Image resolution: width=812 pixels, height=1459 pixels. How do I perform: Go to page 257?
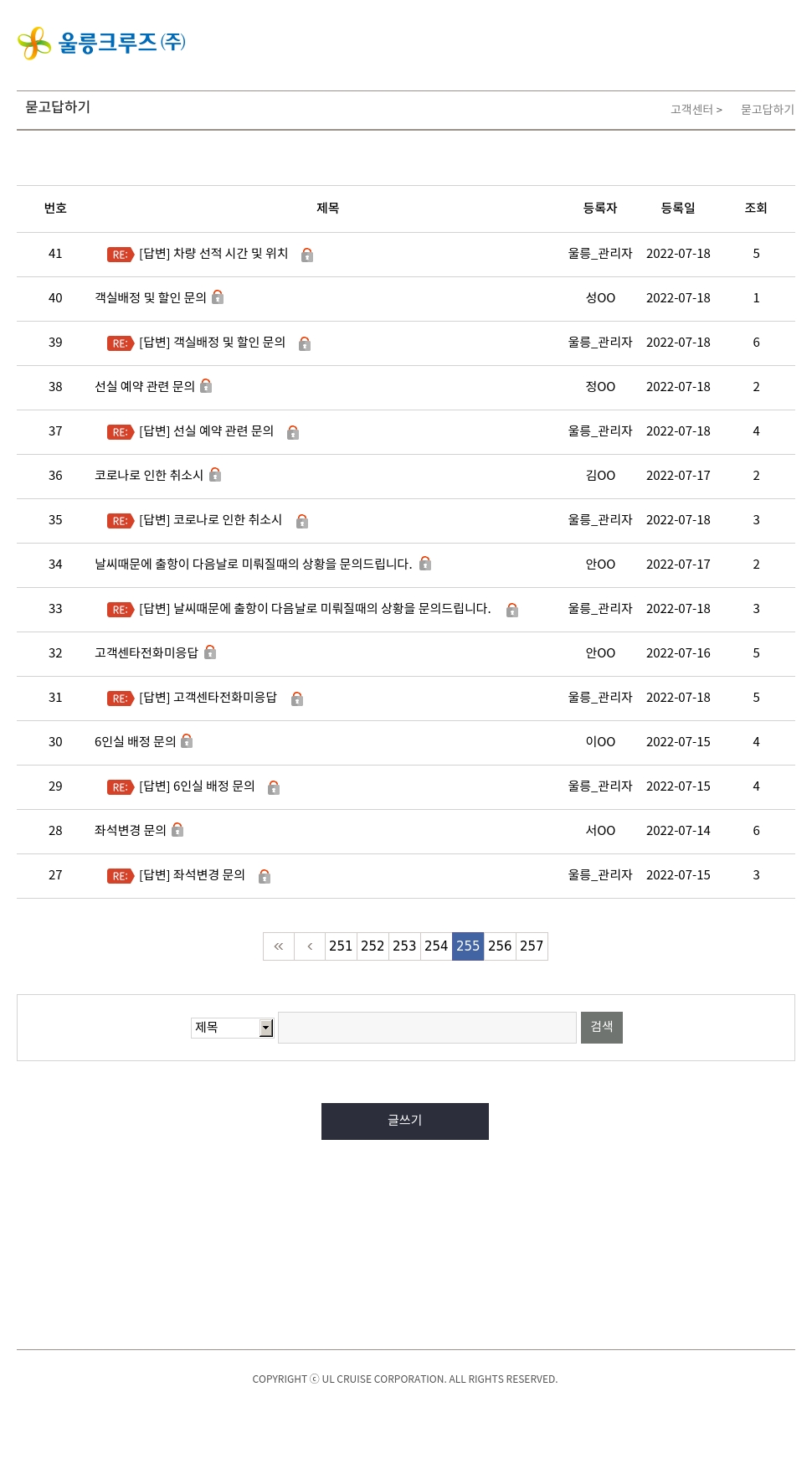tap(532, 946)
